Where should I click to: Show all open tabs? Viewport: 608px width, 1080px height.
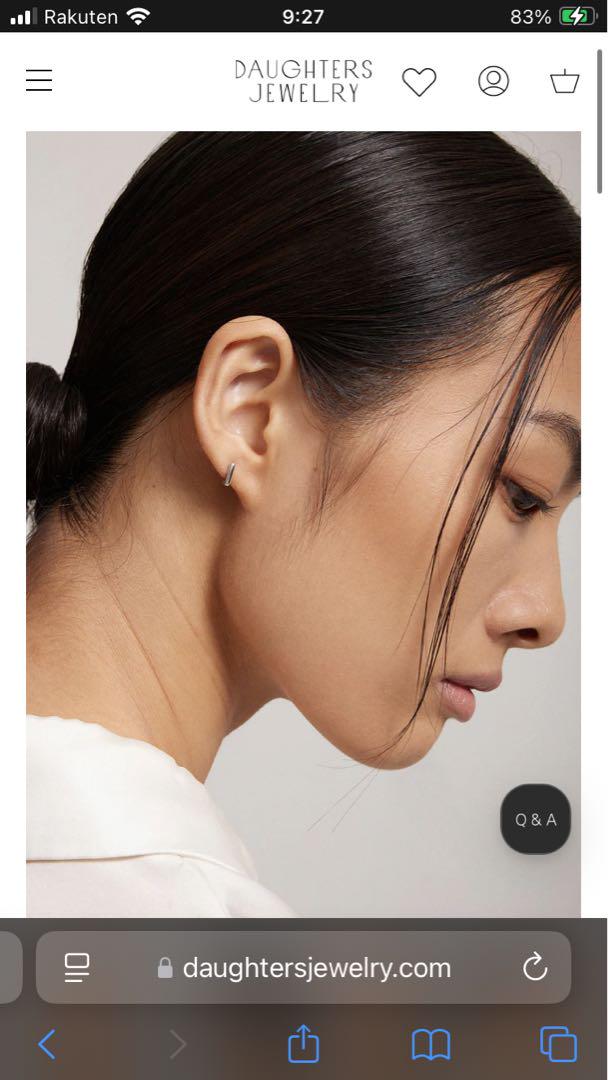click(558, 1045)
